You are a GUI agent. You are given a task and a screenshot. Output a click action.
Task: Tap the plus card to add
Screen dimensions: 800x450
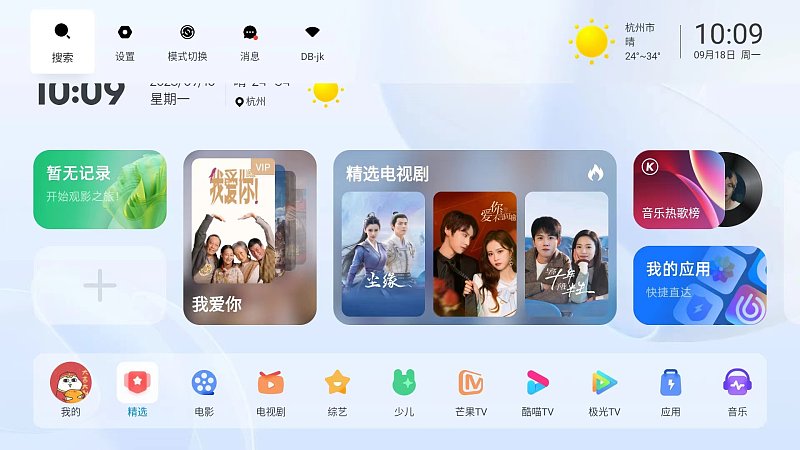tap(100, 287)
